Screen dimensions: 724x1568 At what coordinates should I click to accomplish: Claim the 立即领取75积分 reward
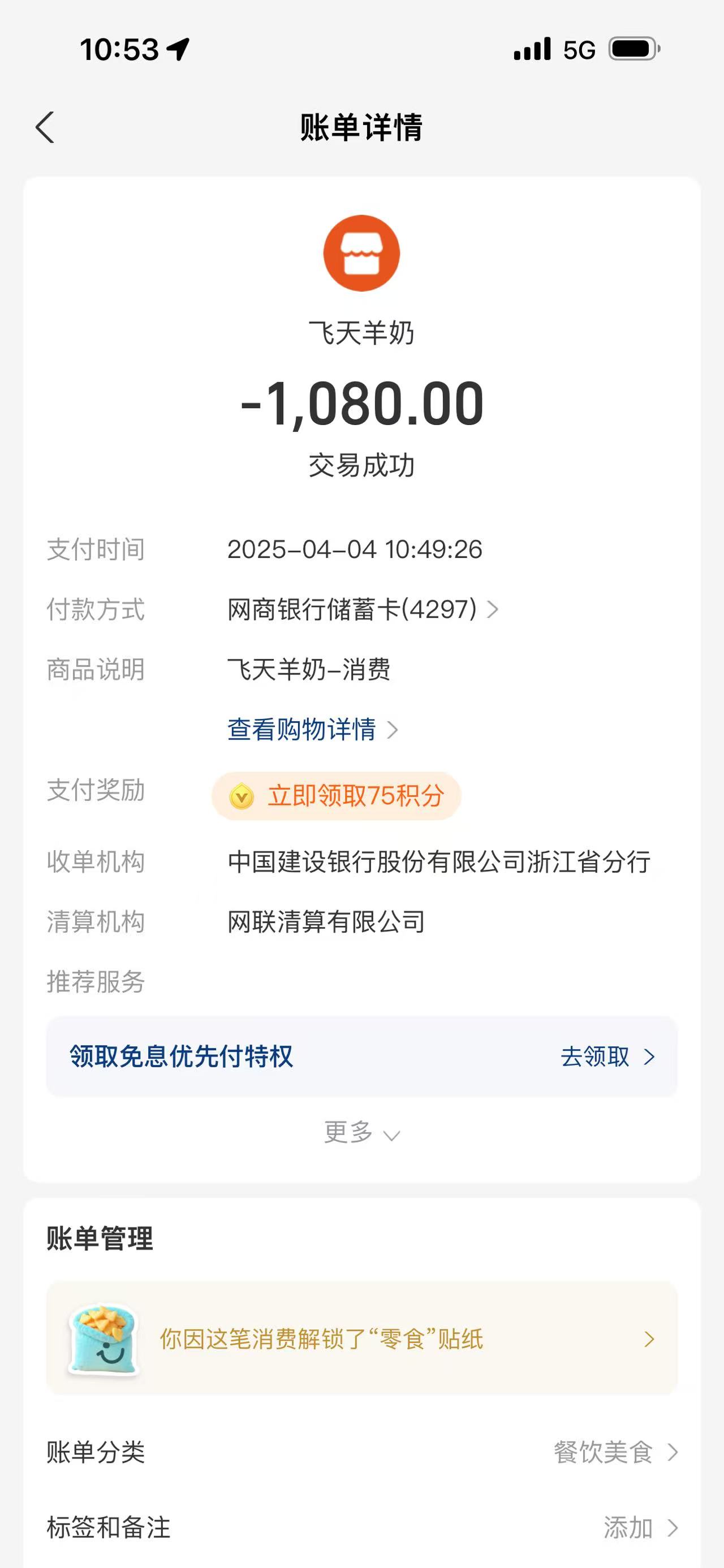click(x=336, y=795)
